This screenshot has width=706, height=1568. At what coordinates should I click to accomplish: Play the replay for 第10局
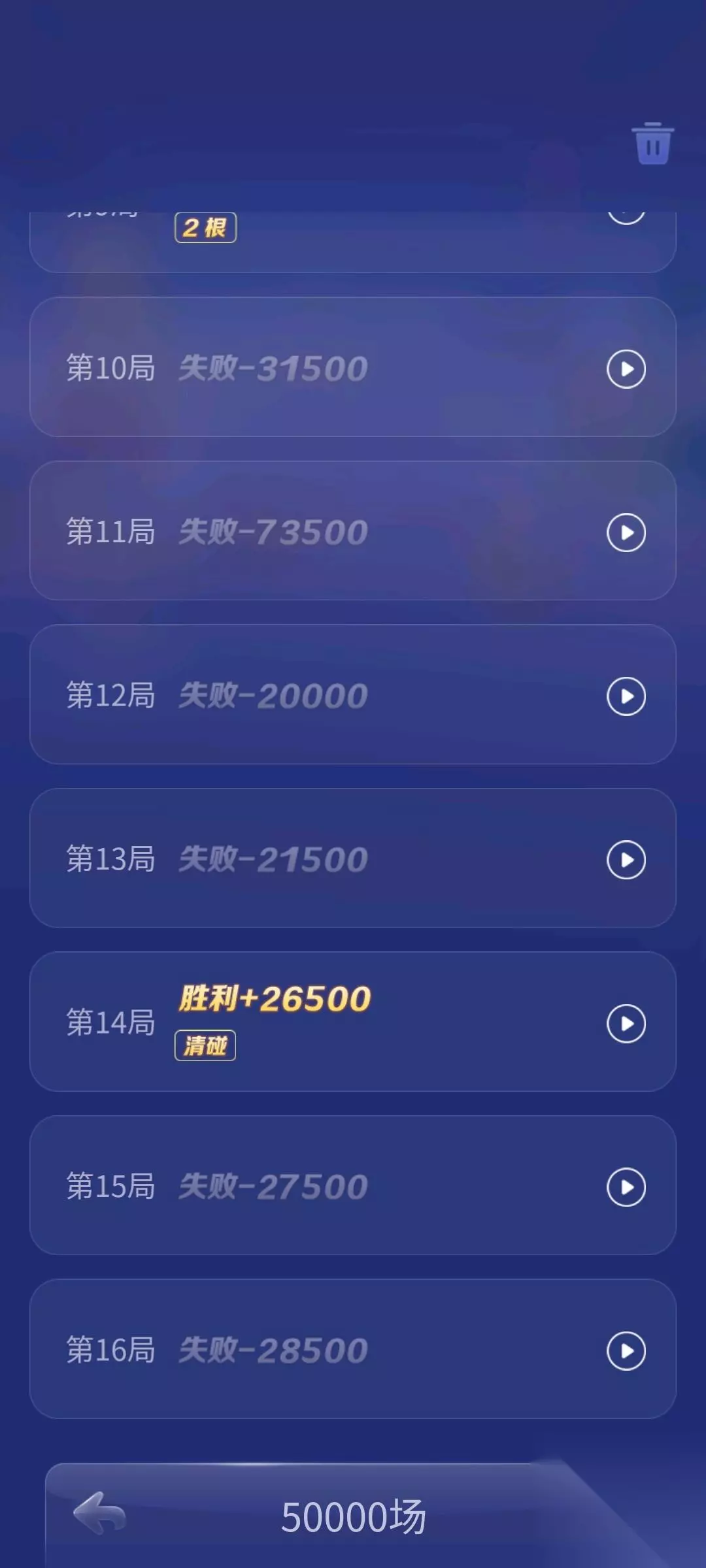coord(626,369)
